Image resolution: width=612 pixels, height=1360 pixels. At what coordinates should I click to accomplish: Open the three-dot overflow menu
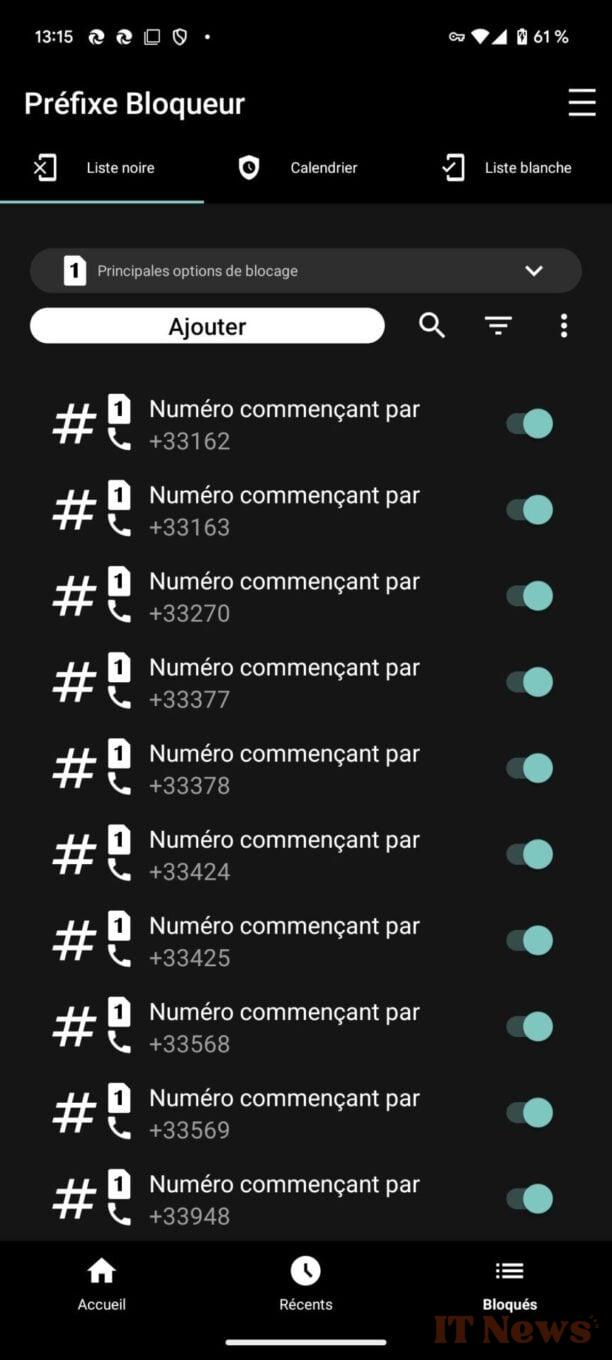(564, 325)
